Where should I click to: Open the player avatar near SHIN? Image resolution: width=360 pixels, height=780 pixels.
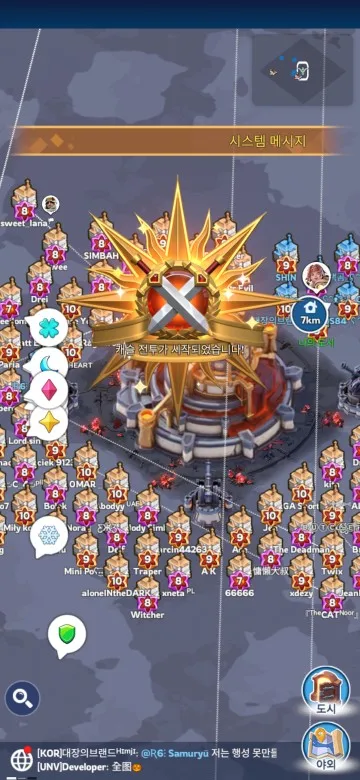(x=316, y=276)
